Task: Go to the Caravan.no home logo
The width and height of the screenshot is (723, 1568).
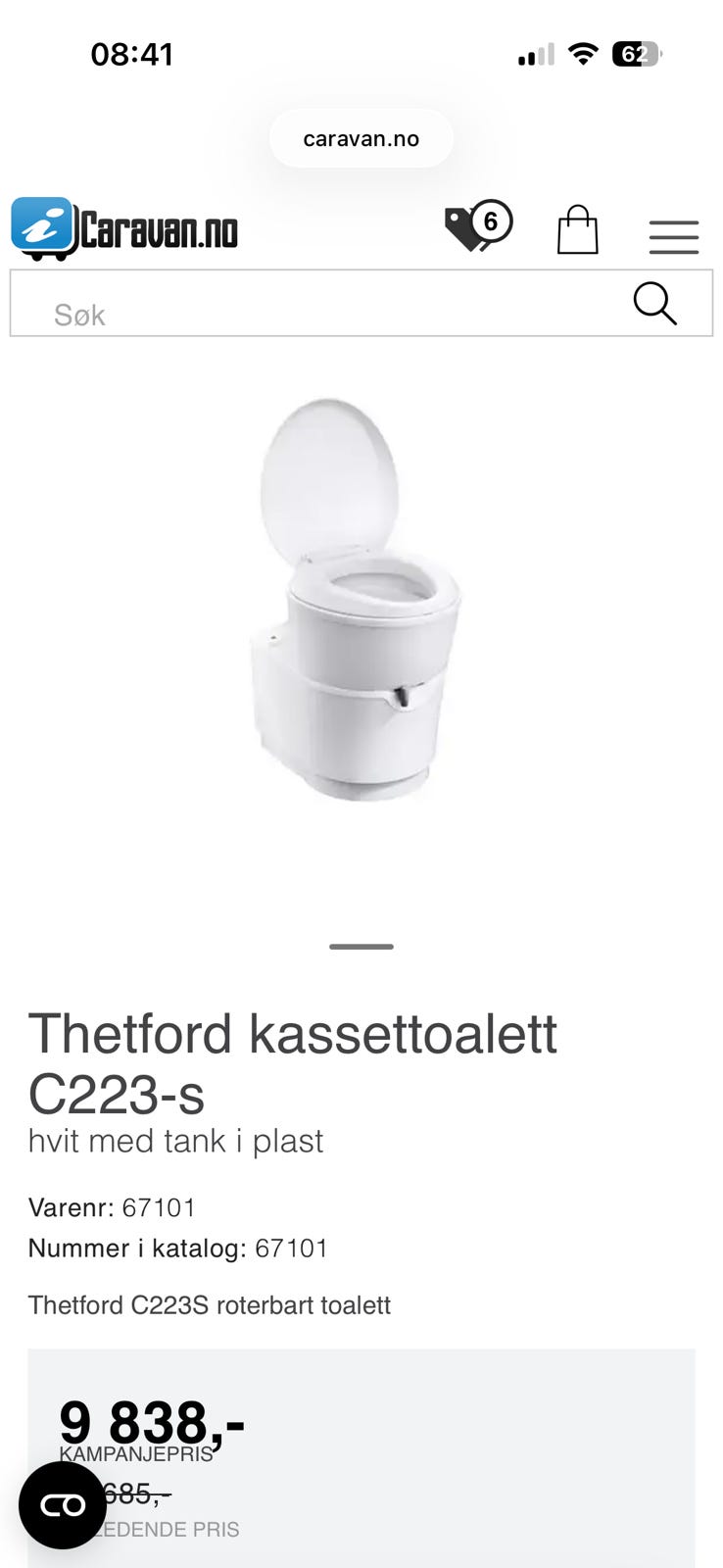Action: tap(124, 229)
